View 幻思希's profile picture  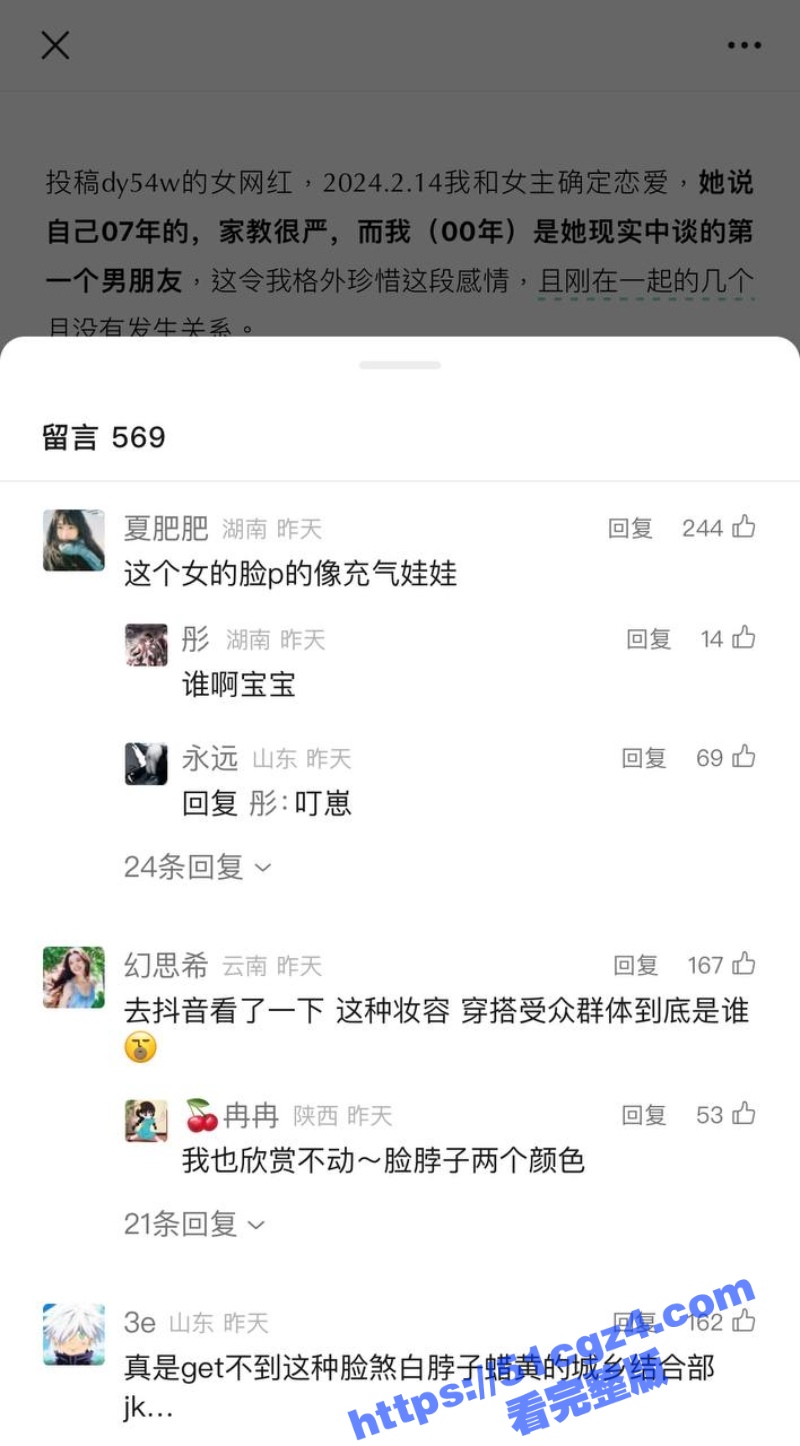tap(74, 977)
